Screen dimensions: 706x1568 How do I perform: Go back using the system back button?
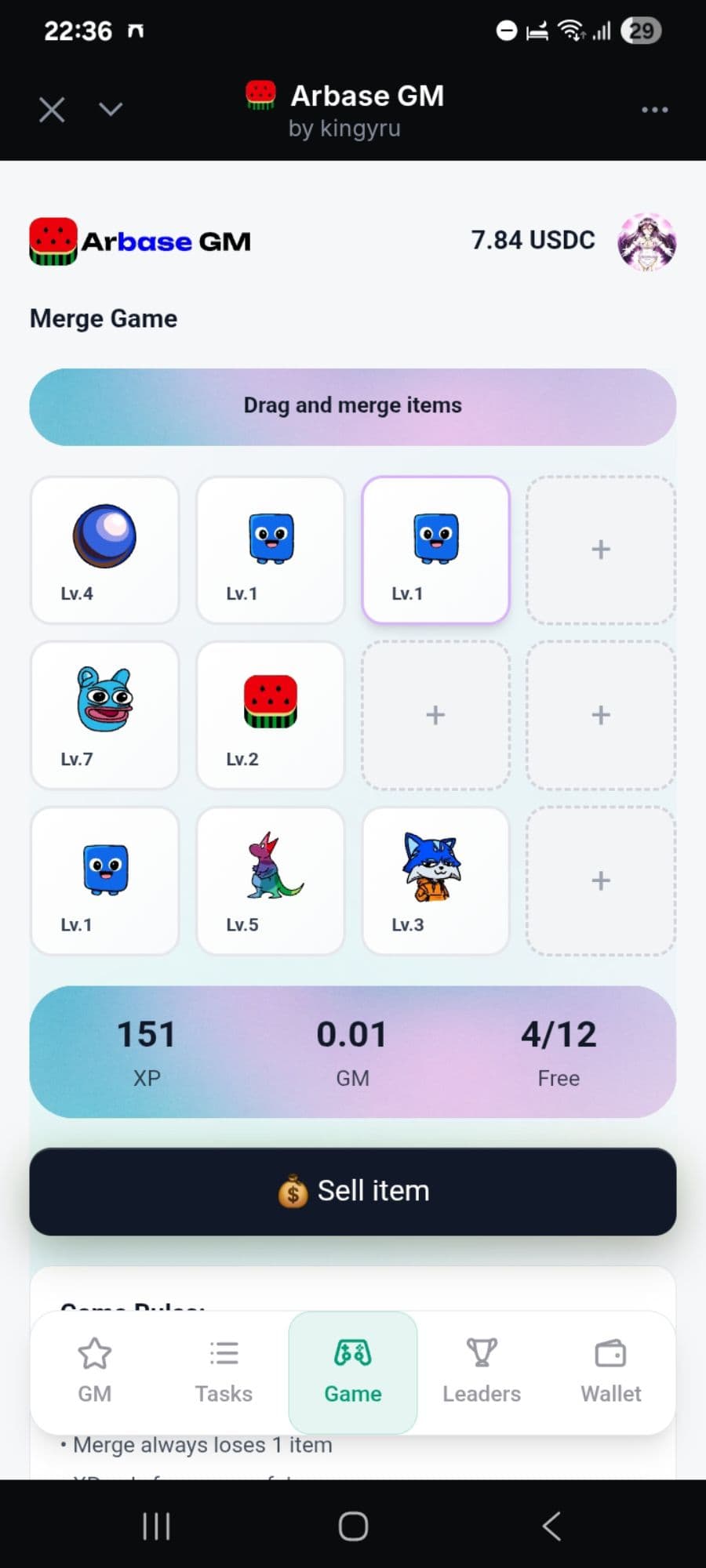551,1526
